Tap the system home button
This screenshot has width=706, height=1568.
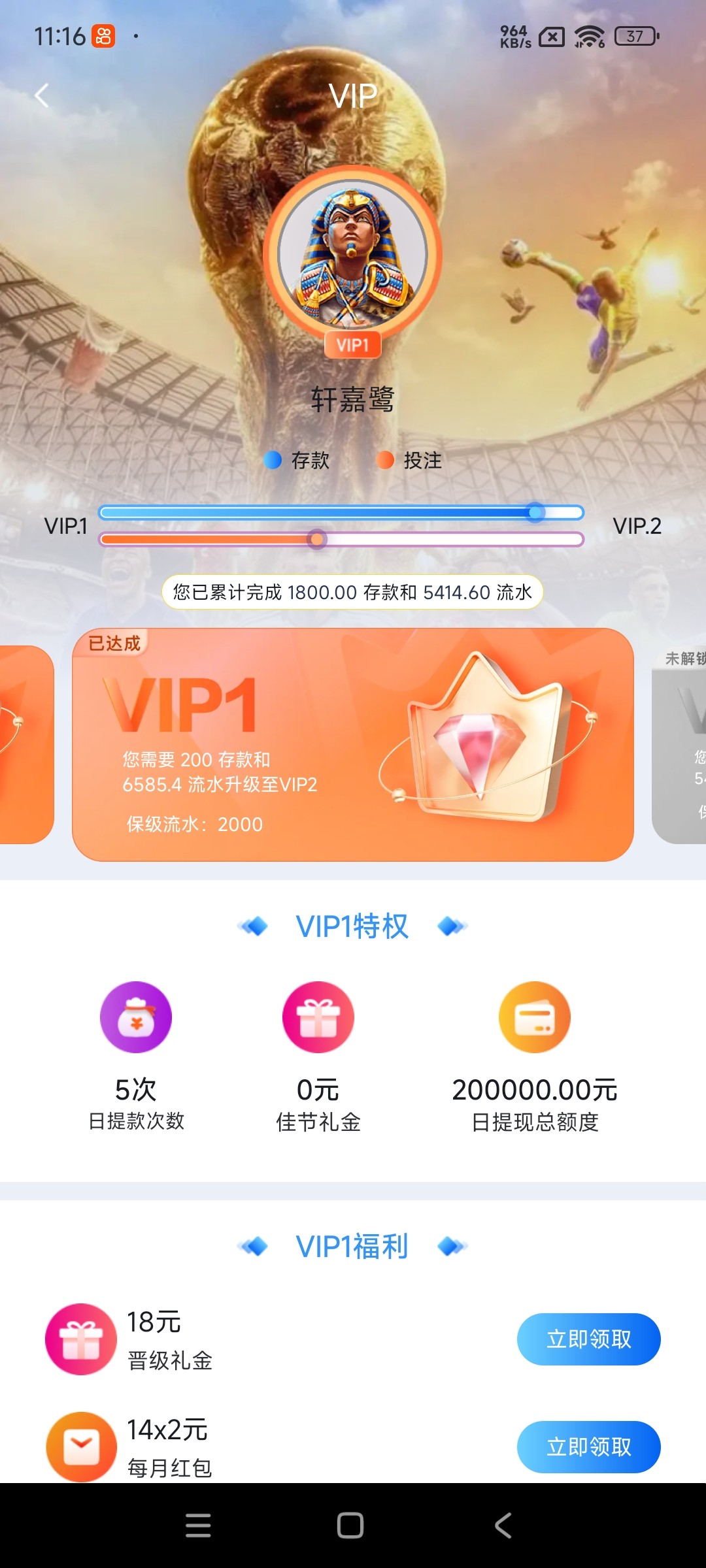point(350,1526)
